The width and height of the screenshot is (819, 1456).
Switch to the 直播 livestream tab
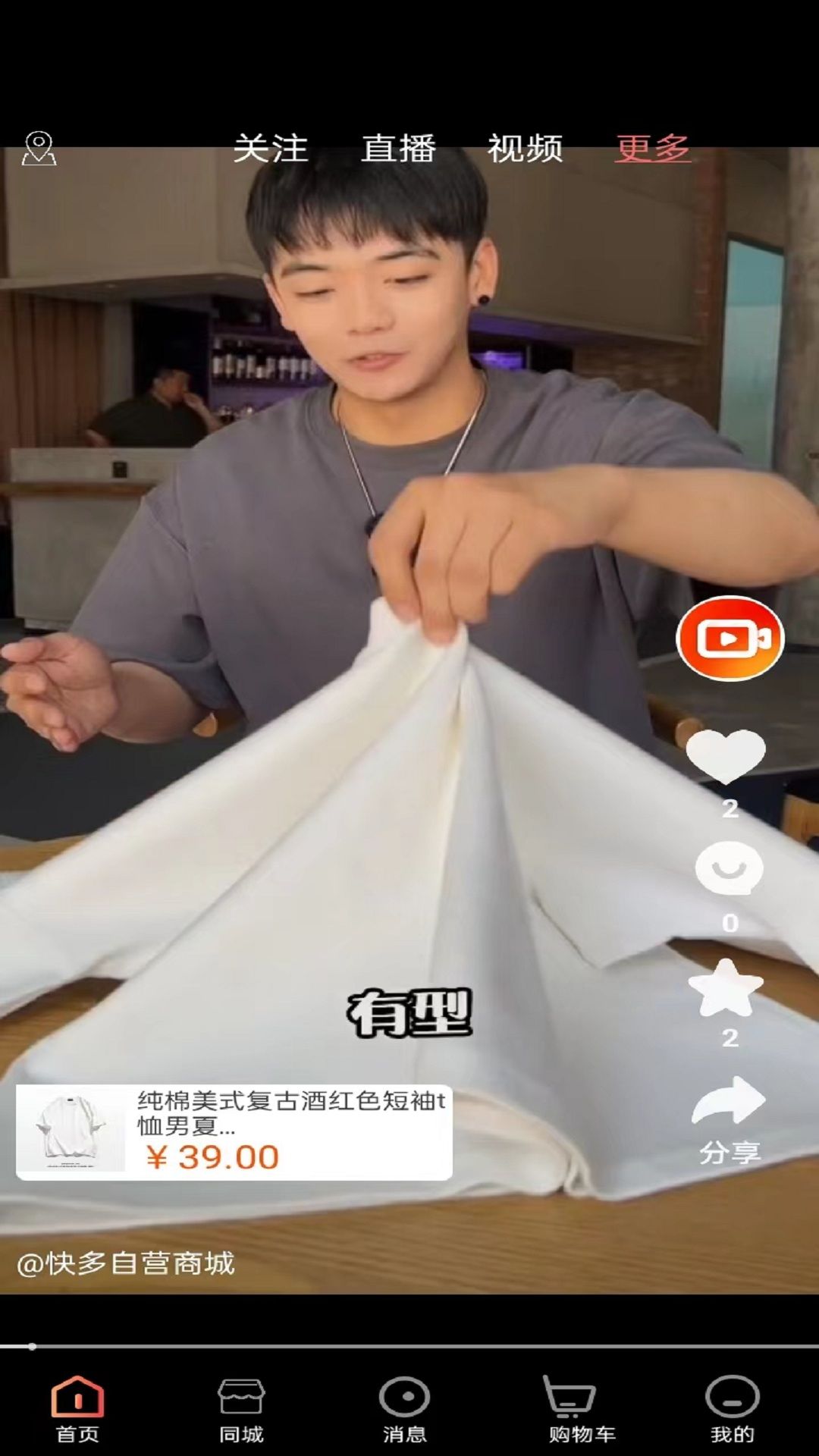click(399, 149)
